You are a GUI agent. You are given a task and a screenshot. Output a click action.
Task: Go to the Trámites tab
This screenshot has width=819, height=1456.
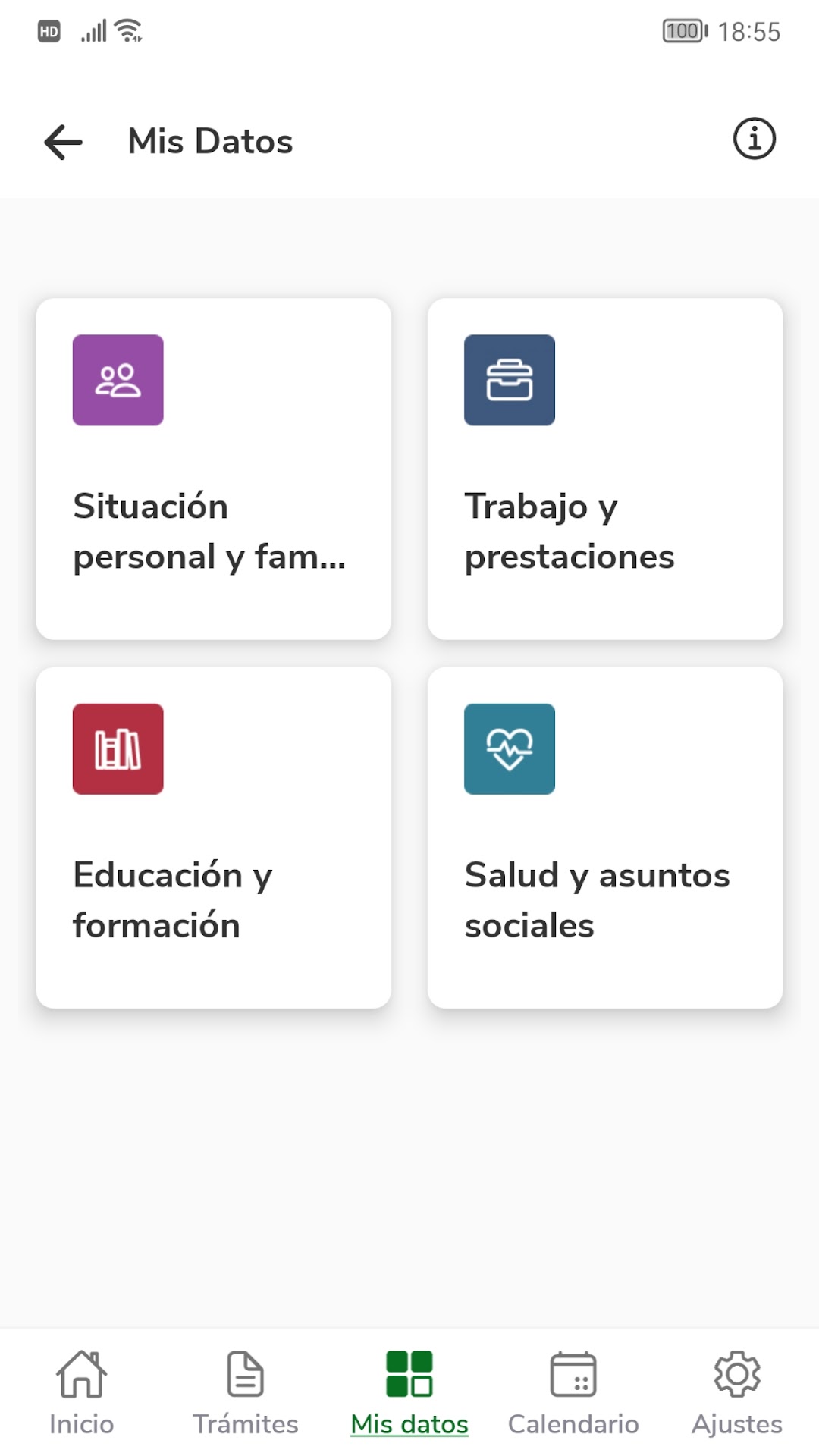point(246,1394)
